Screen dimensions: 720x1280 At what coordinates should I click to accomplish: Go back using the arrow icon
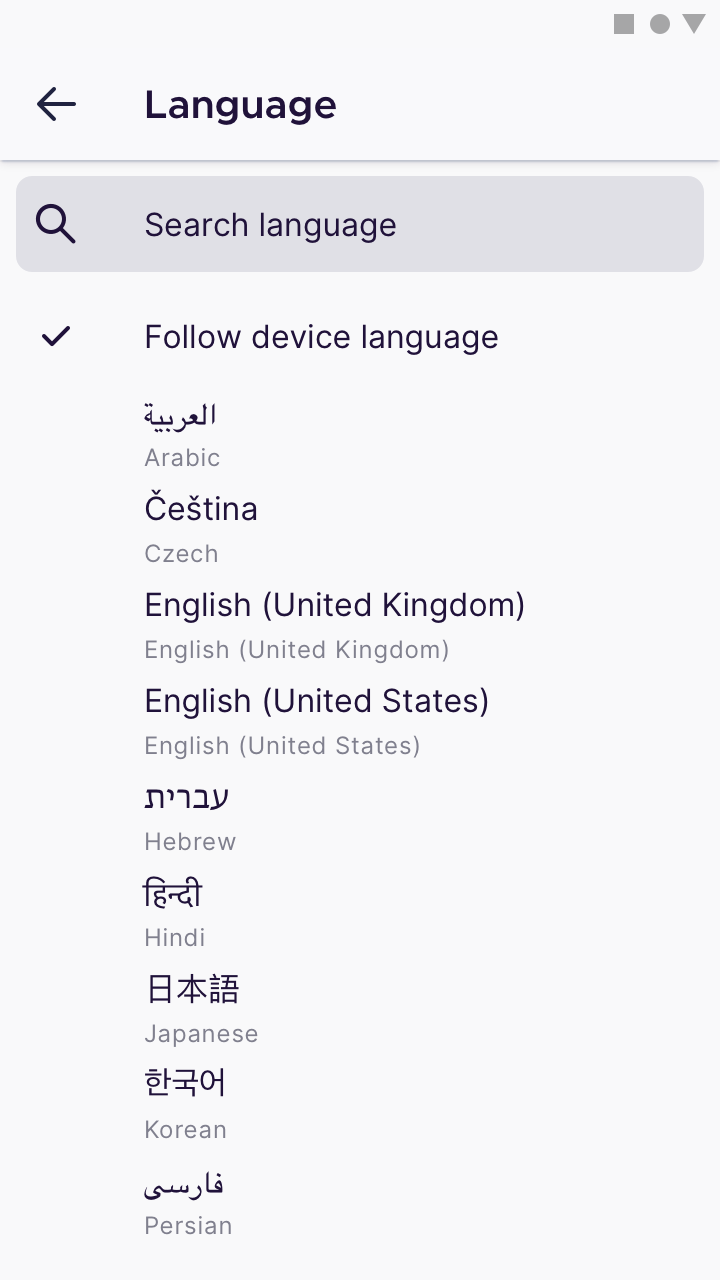click(56, 104)
